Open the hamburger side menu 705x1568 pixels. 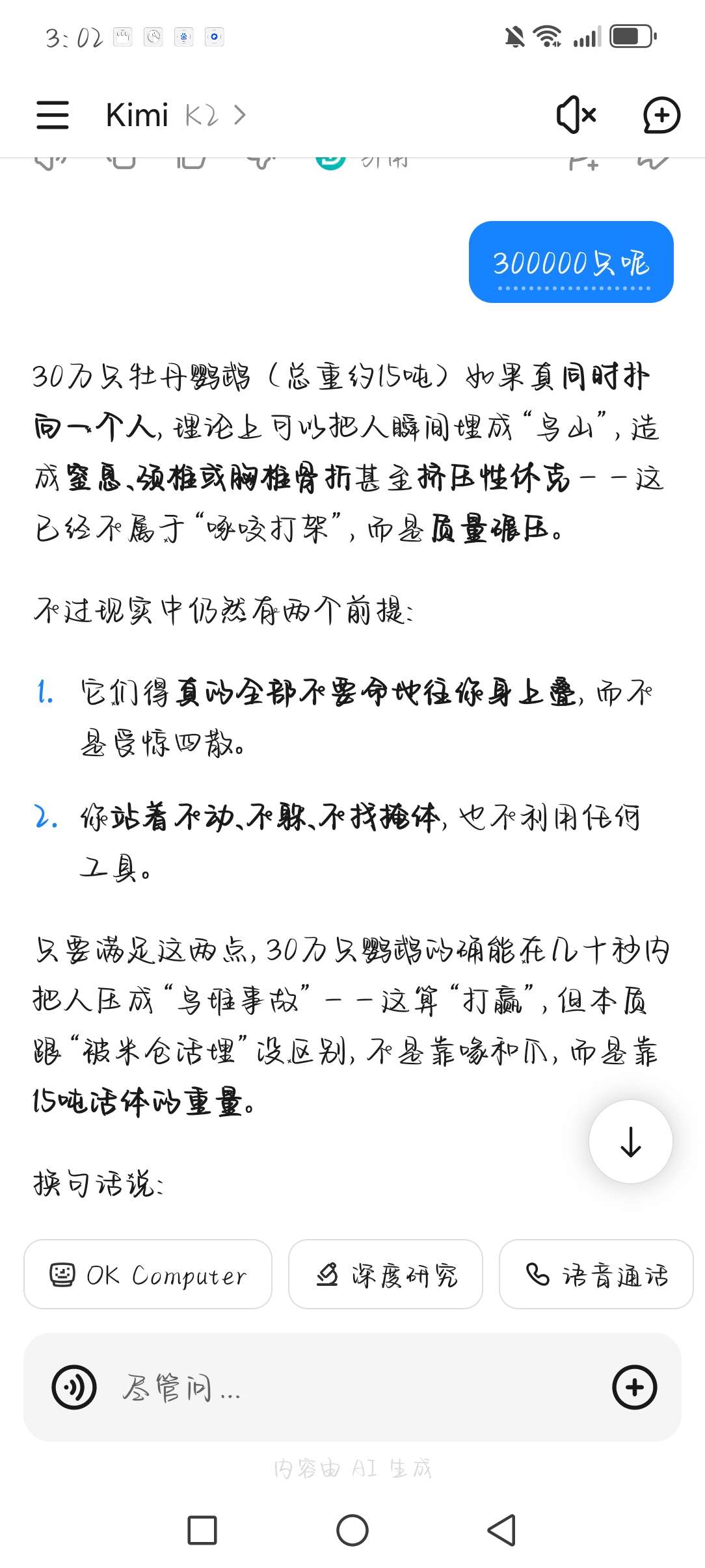(53, 115)
